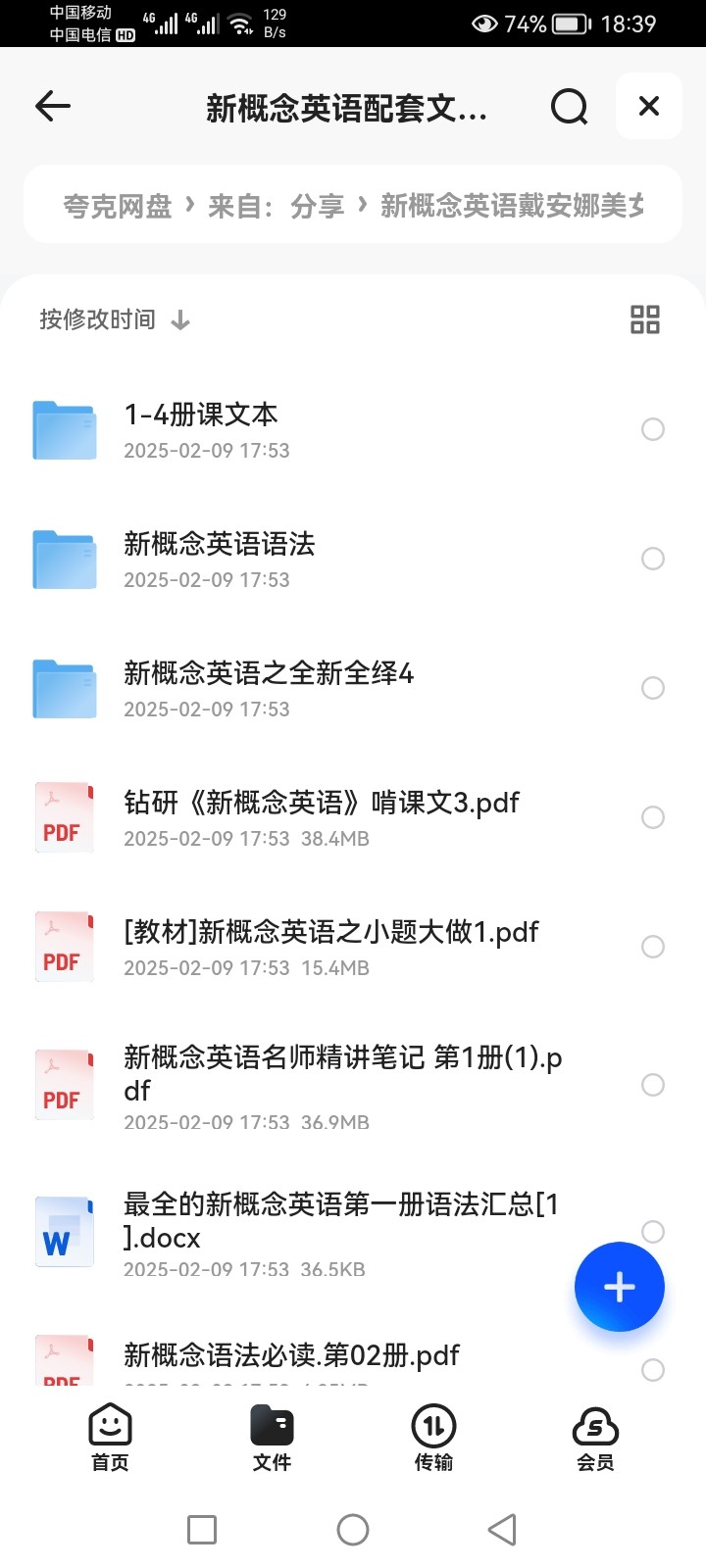Select the 1-4册课文本 folder checkbox
Image resolution: width=706 pixels, height=1568 pixels.
click(x=652, y=429)
